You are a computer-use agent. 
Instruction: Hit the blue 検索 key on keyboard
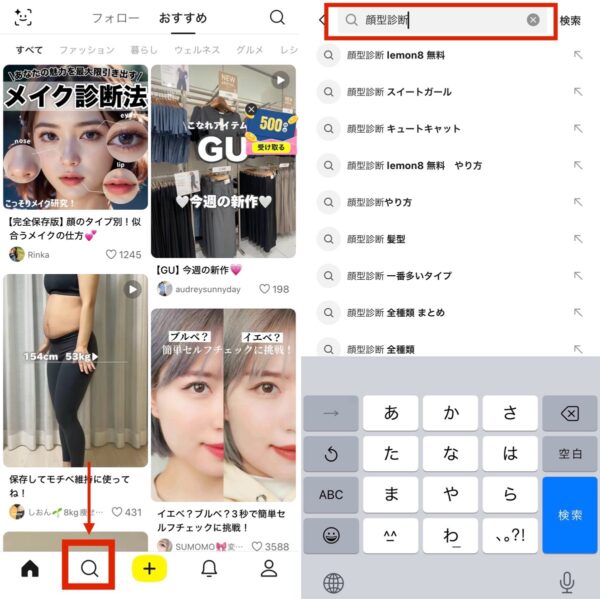coord(570,515)
